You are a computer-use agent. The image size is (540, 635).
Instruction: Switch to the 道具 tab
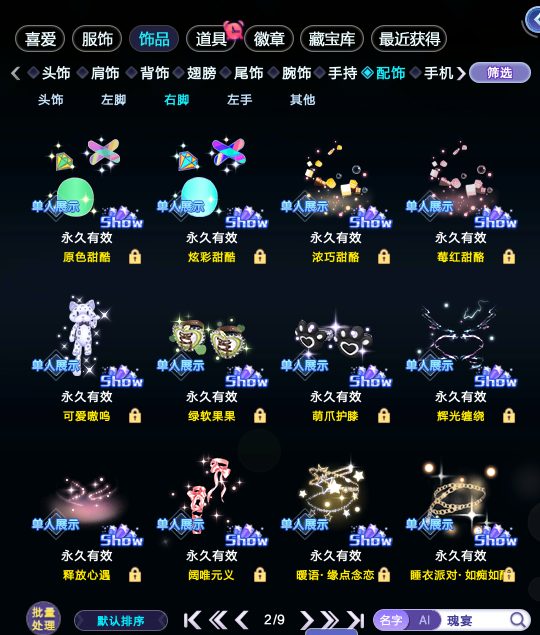coord(211,39)
